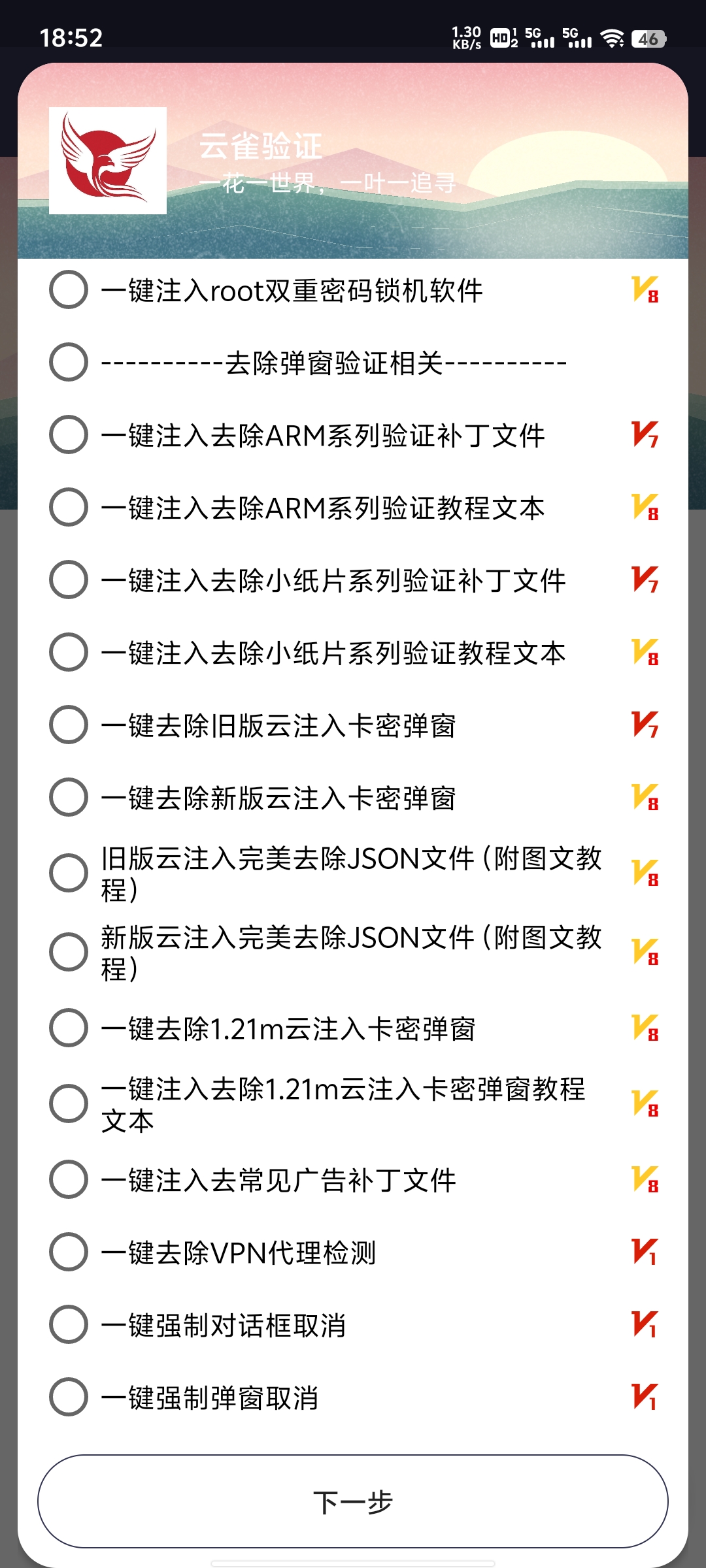Select 旧版云注入完美去除JSON文件 option
The height and width of the screenshot is (1568, 706).
(x=69, y=873)
